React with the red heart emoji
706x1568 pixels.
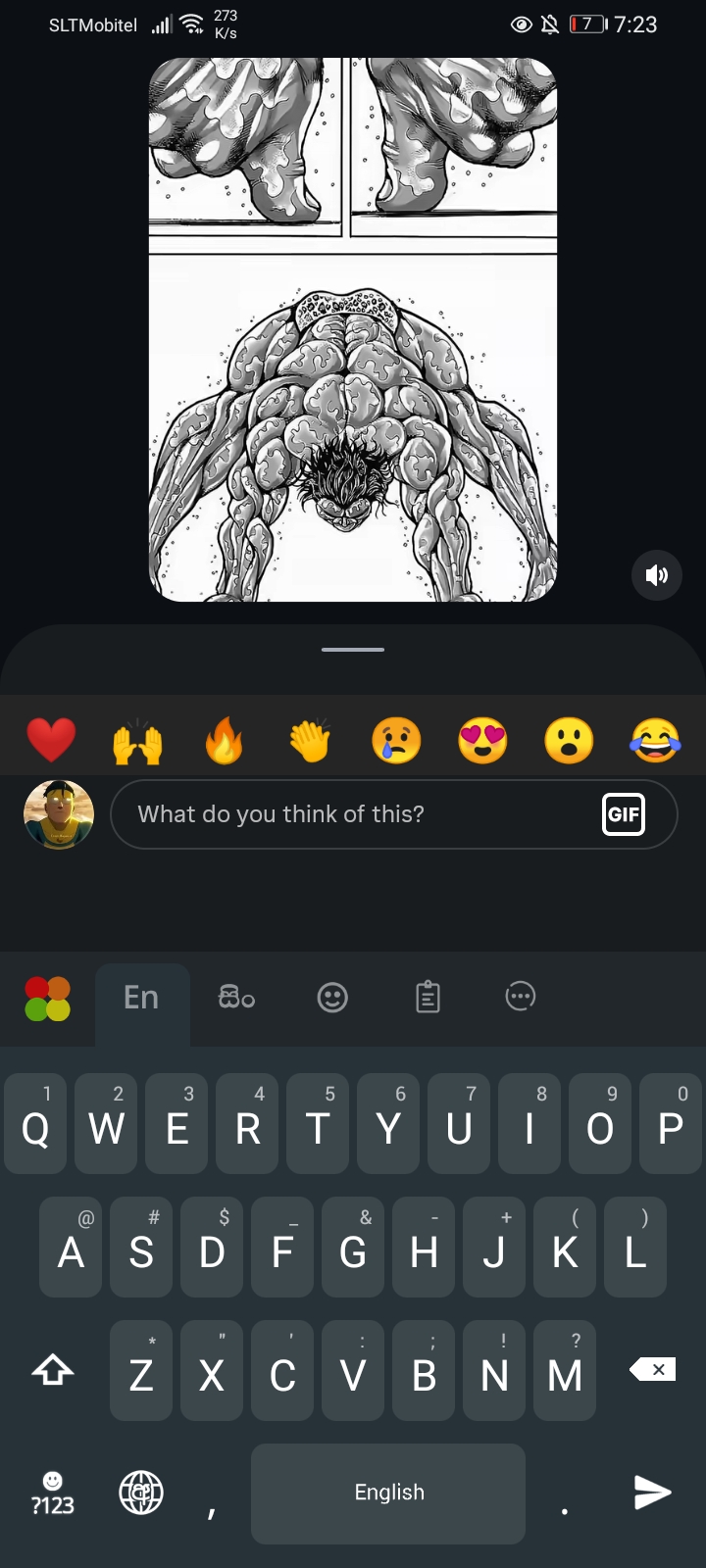pyautogui.click(x=51, y=740)
